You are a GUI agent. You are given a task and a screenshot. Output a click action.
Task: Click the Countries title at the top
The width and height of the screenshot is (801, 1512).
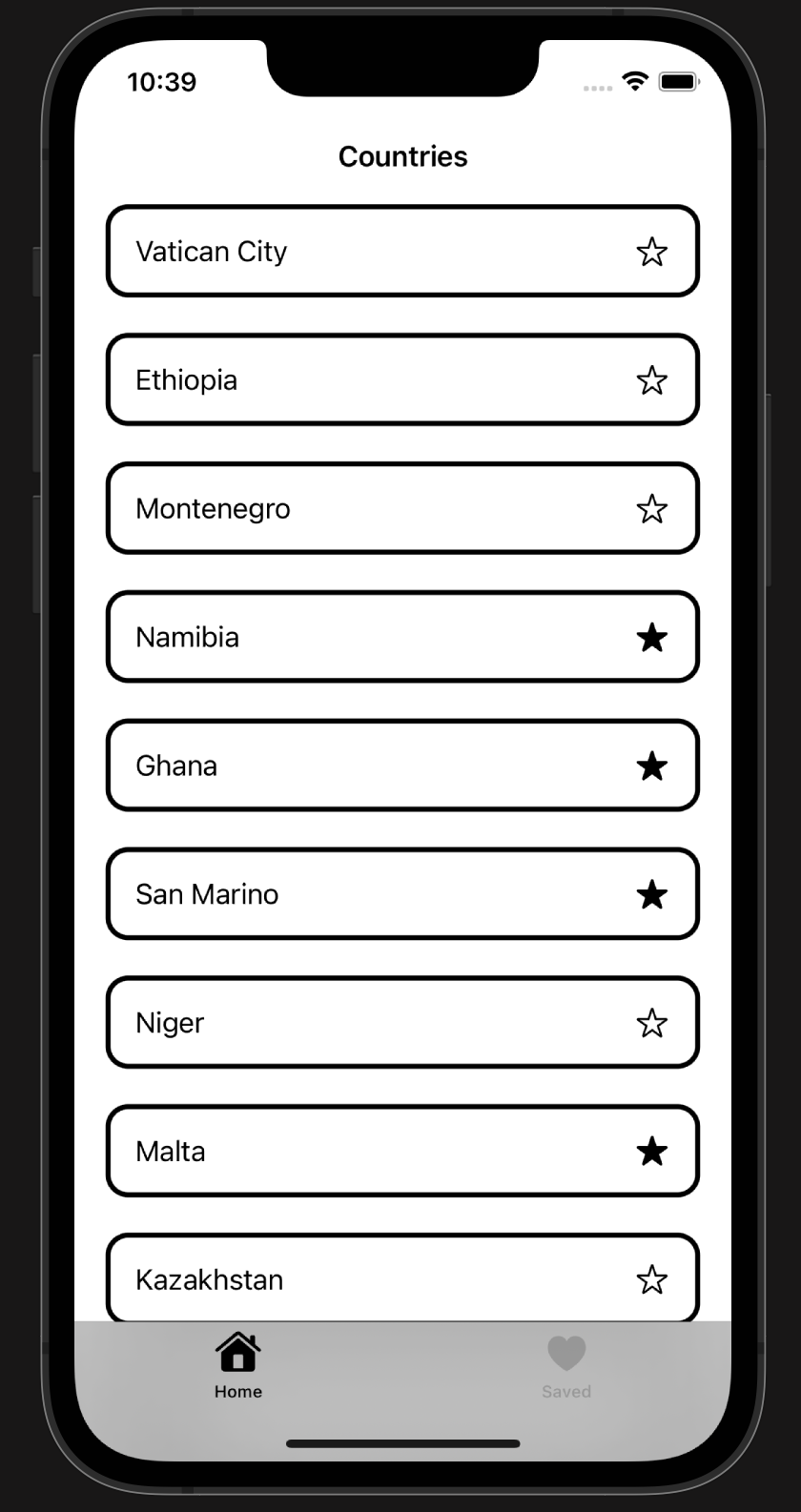click(x=402, y=155)
